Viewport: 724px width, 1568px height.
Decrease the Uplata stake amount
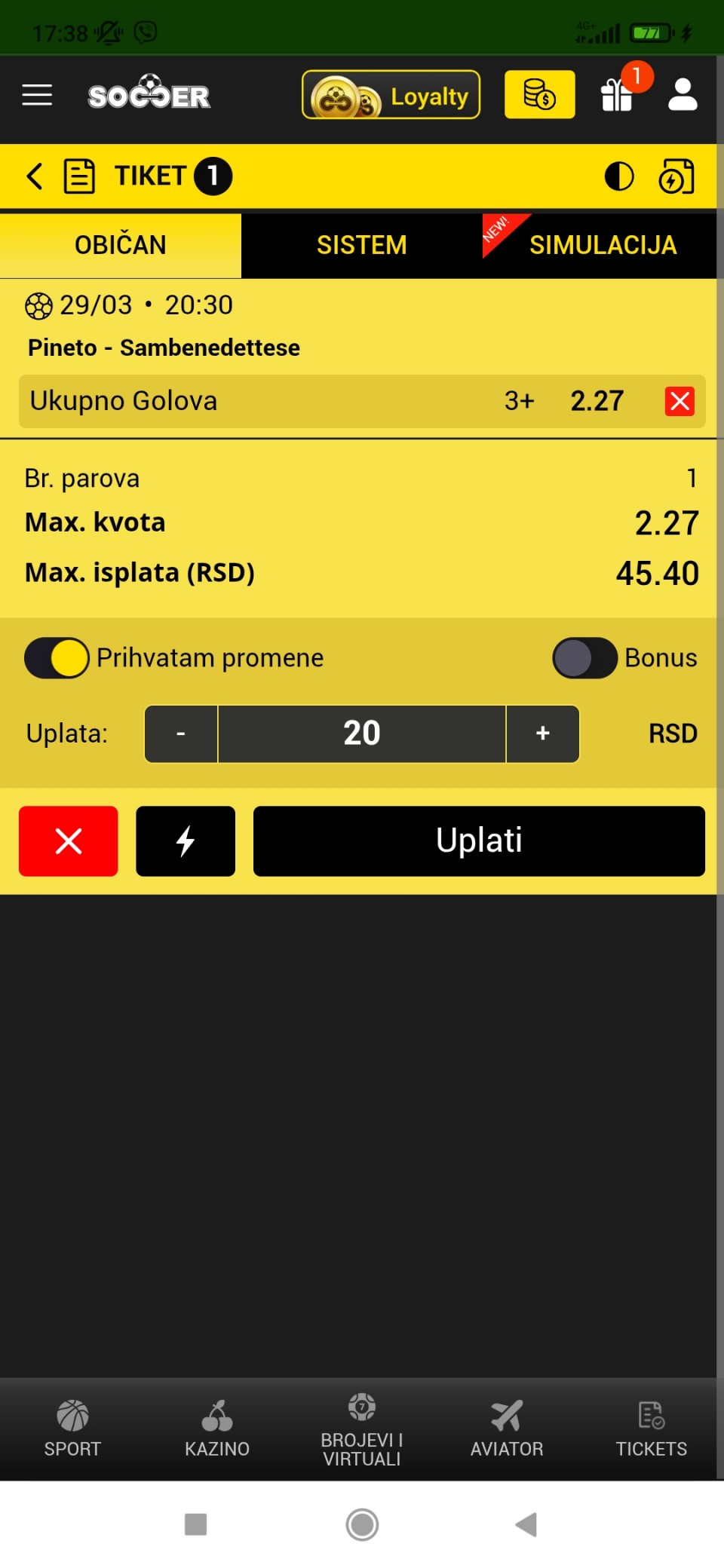click(x=181, y=733)
